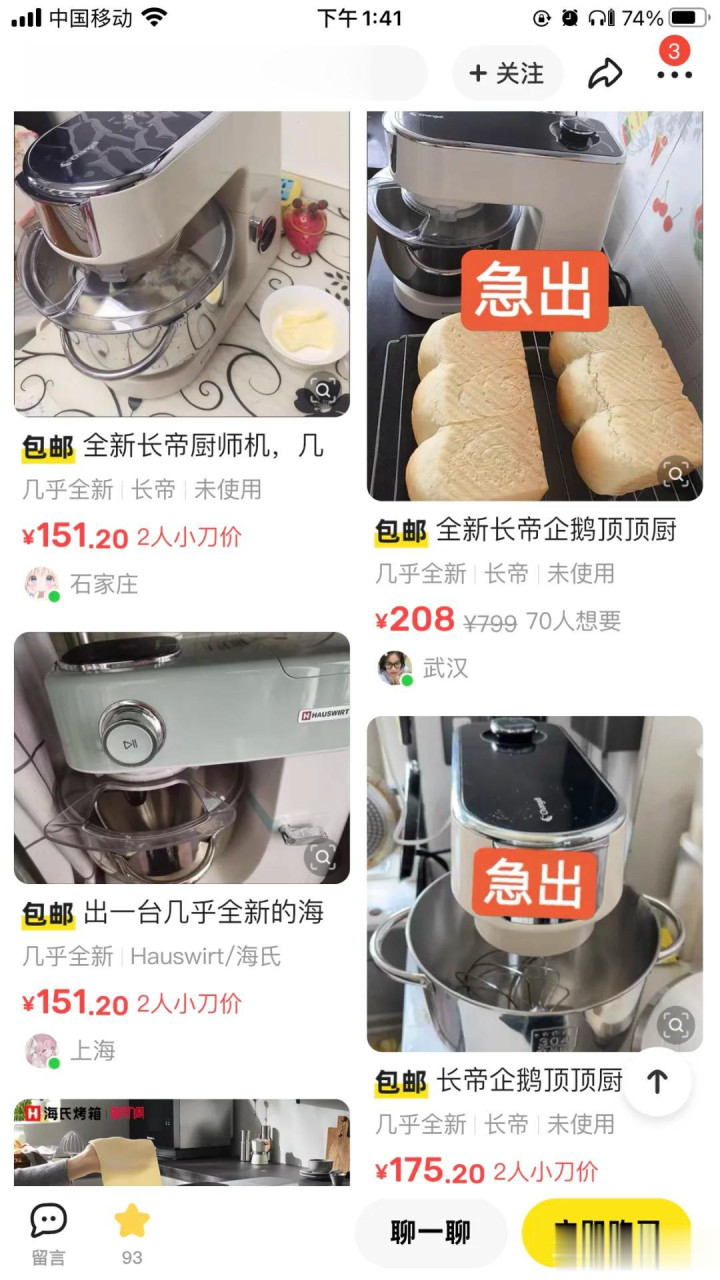Jump back to top with the up arrow
Image resolution: width=720 pixels, height=1280 pixels.
pos(656,1081)
